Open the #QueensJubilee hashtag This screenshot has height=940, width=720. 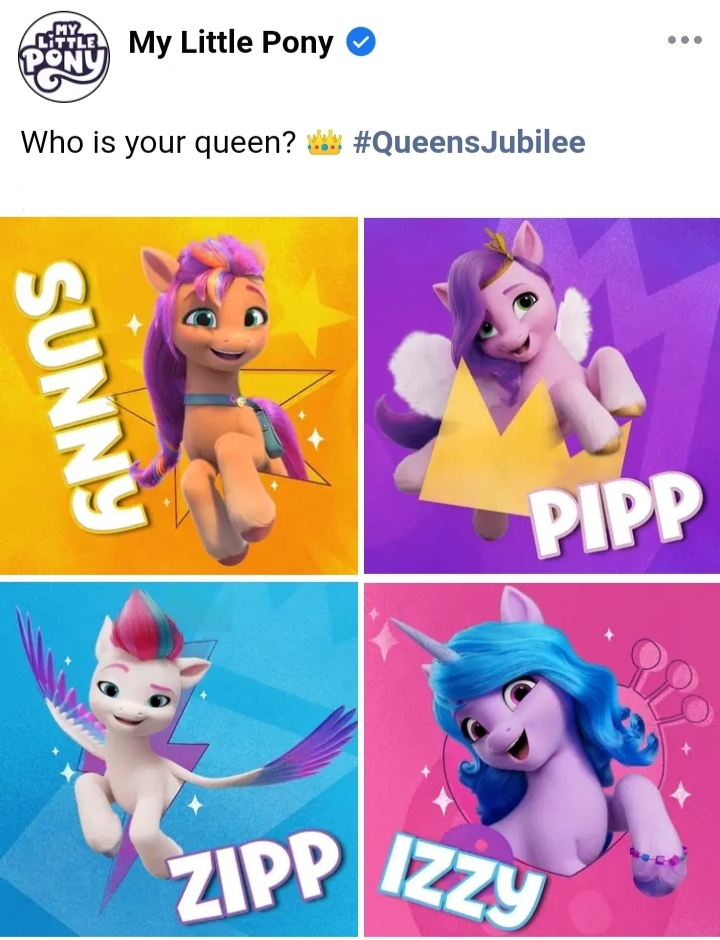(x=469, y=143)
